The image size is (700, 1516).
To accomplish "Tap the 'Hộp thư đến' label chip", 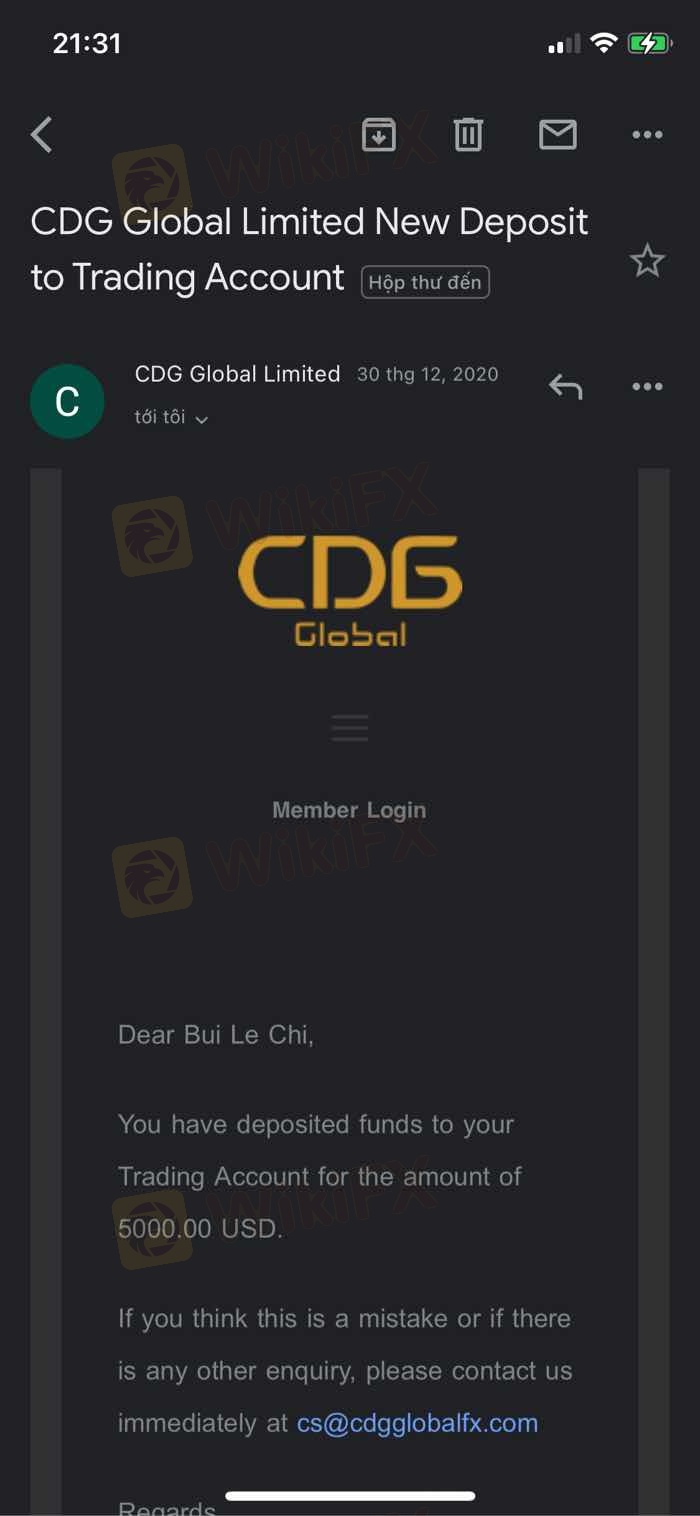I will 425,282.
